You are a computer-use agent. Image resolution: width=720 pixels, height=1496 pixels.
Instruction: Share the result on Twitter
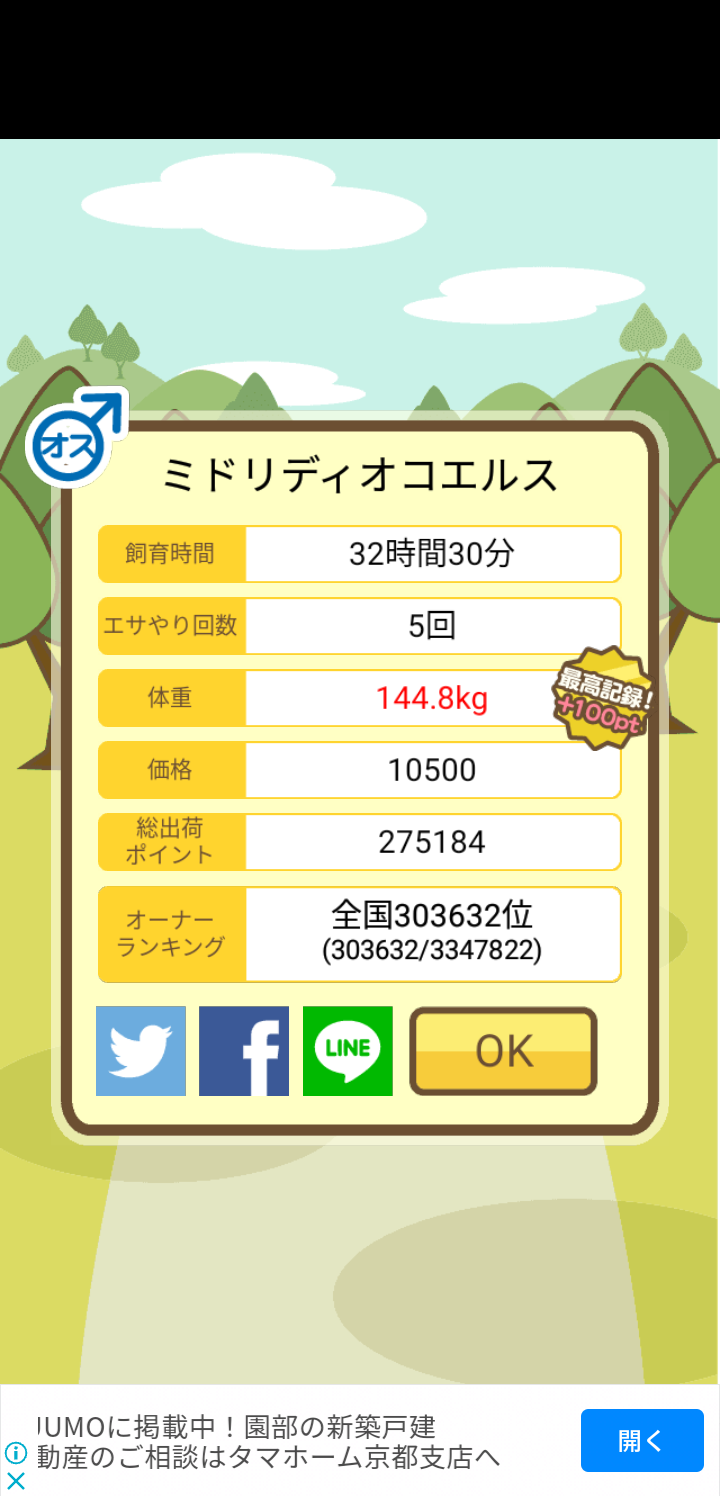click(x=141, y=1051)
